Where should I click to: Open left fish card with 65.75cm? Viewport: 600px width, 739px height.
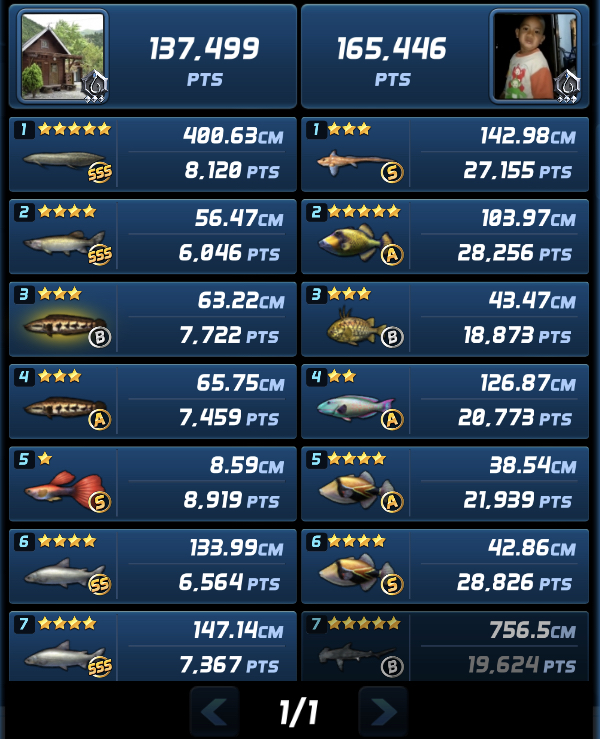[x=153, y=402]
